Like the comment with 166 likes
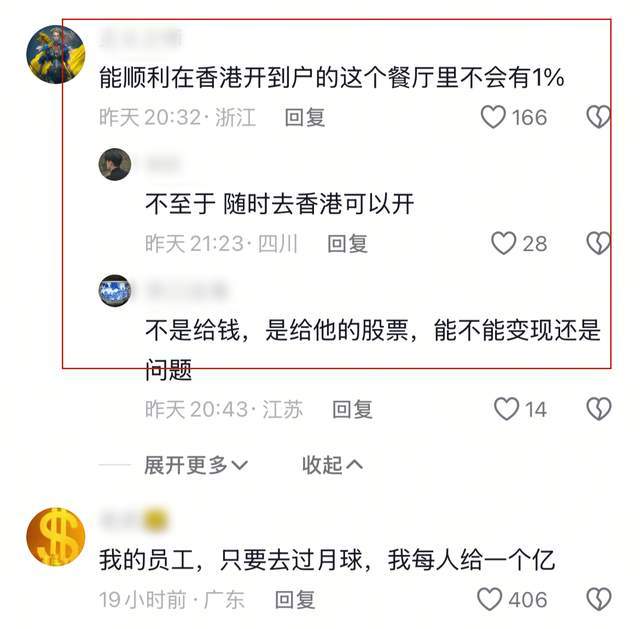 click(494, 118)
